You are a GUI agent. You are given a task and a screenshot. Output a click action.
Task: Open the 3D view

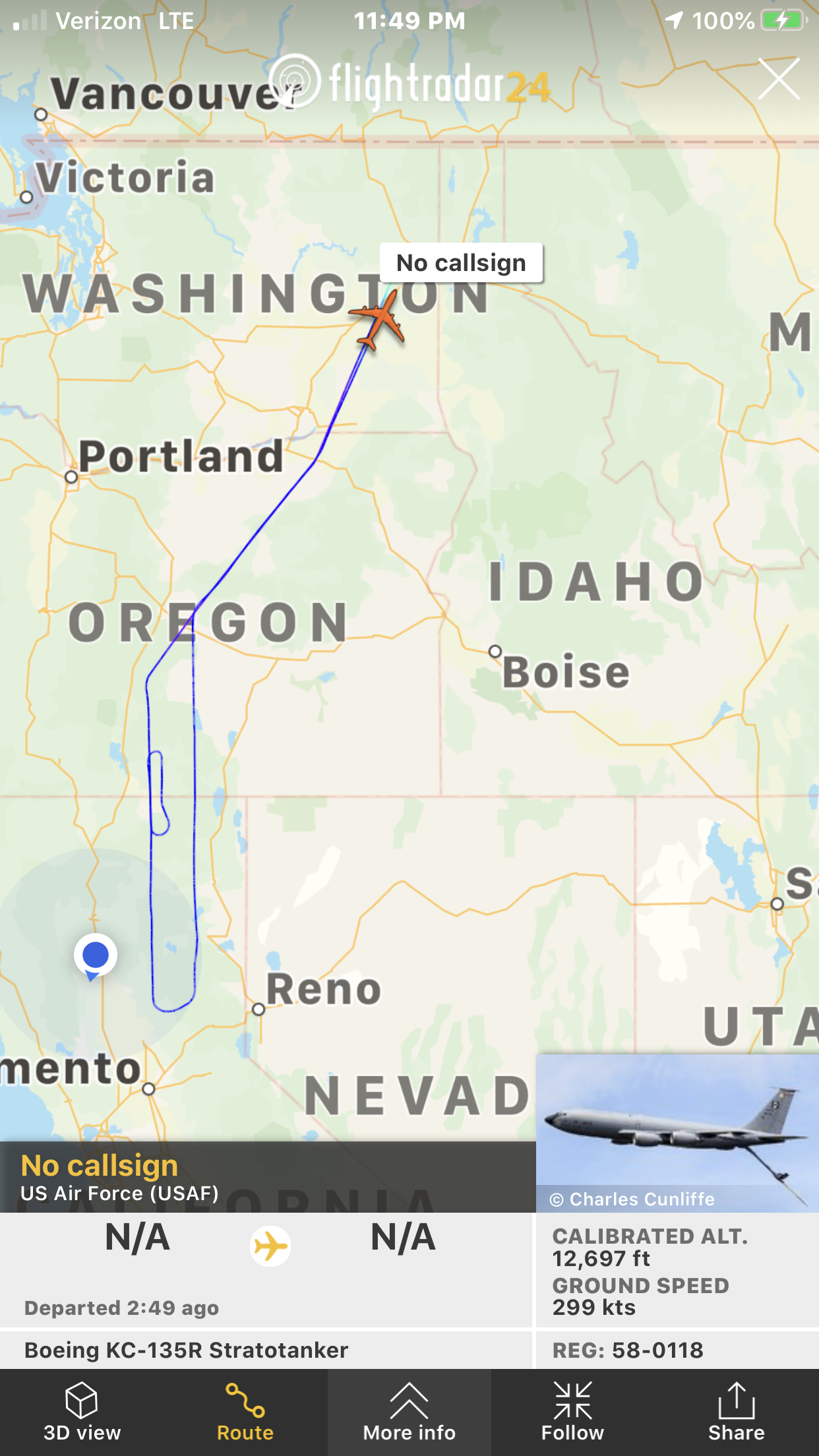[x=82, y=1412]
